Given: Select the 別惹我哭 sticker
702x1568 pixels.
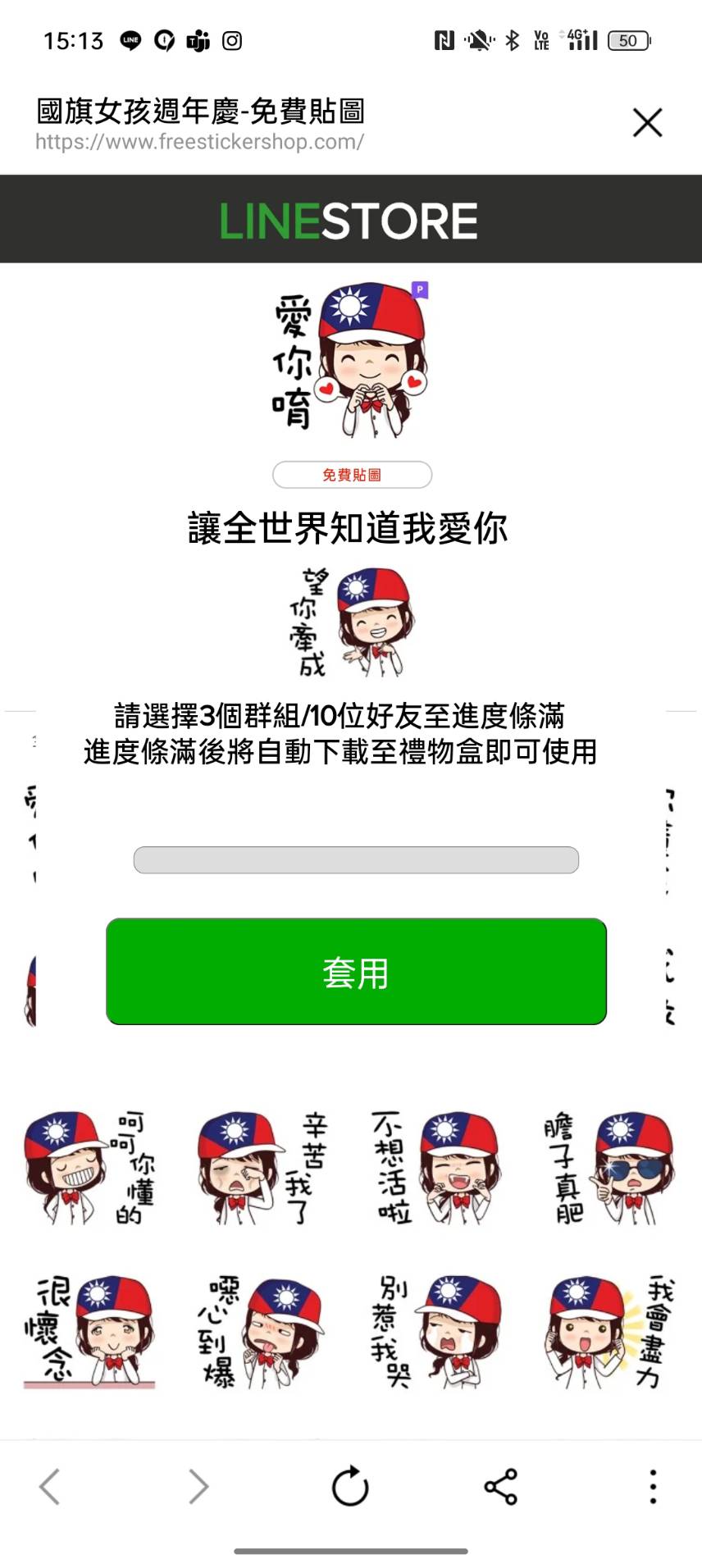Looking at the screenshot, I should [x=436, y=1331].
